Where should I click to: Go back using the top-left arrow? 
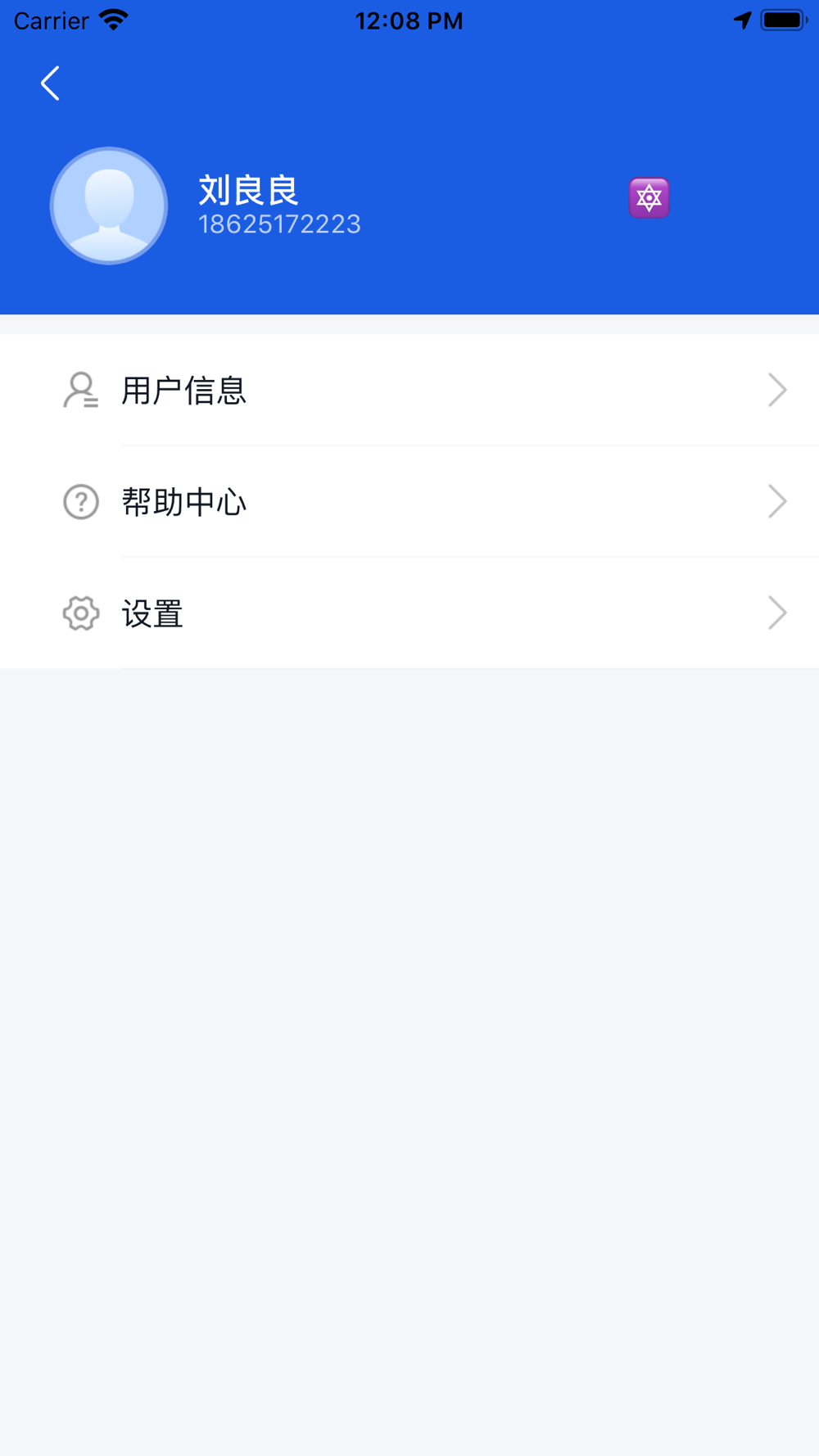click(x=50, y=84)
